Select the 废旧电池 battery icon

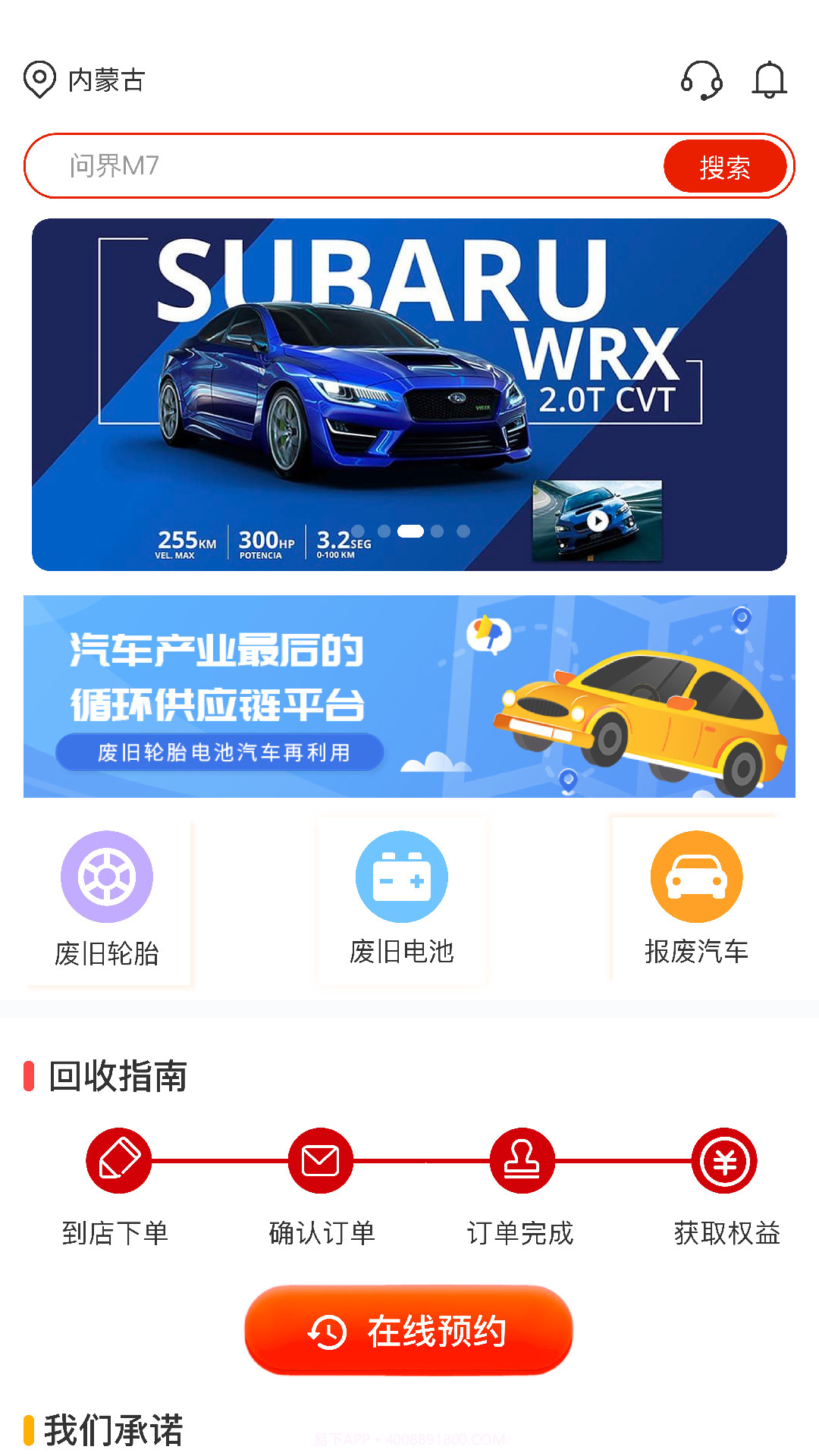click(401, 876)
